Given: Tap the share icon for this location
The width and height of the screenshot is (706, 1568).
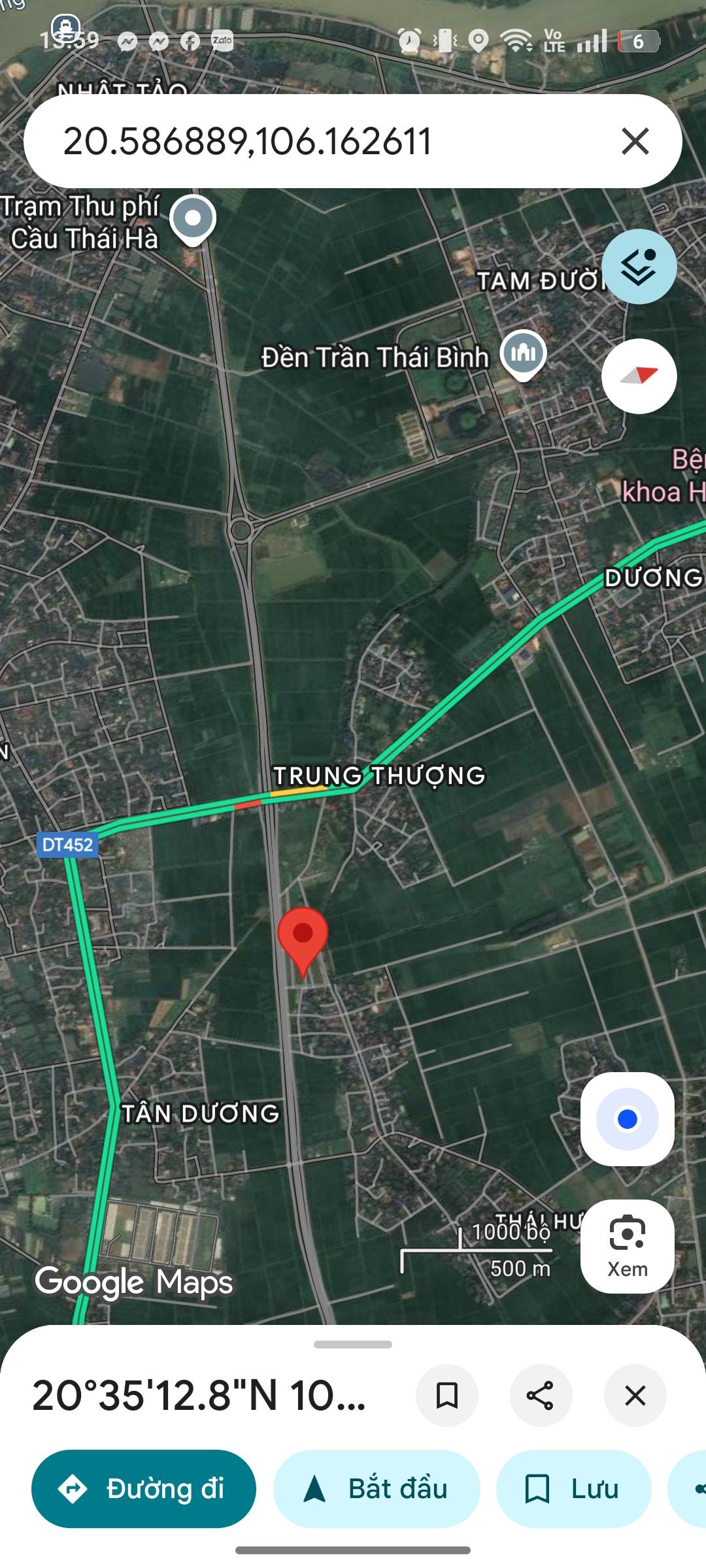Looking at the screenshot, I should (x=540, y=1396).
